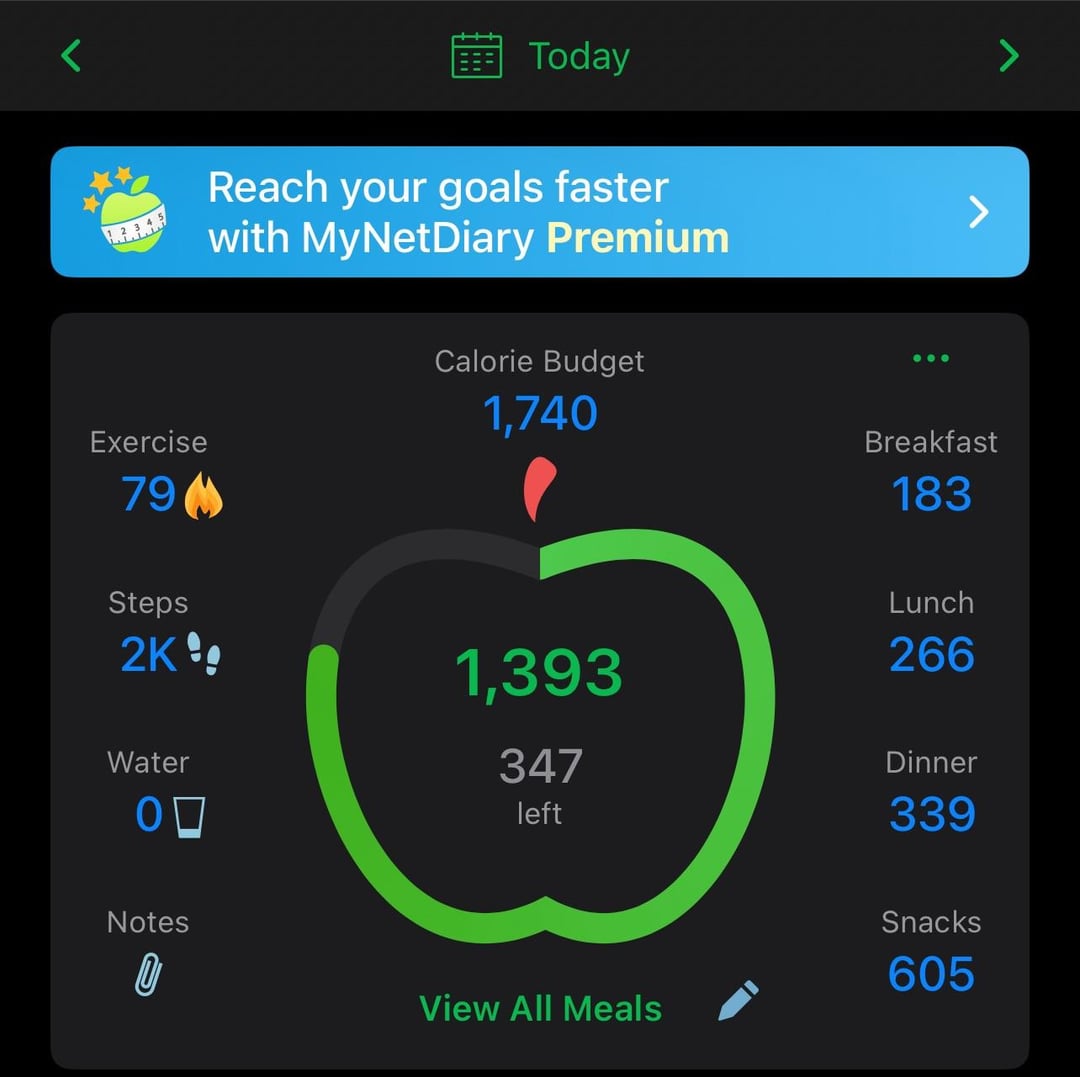Tap the View All Meals link

pos(540,1008)
